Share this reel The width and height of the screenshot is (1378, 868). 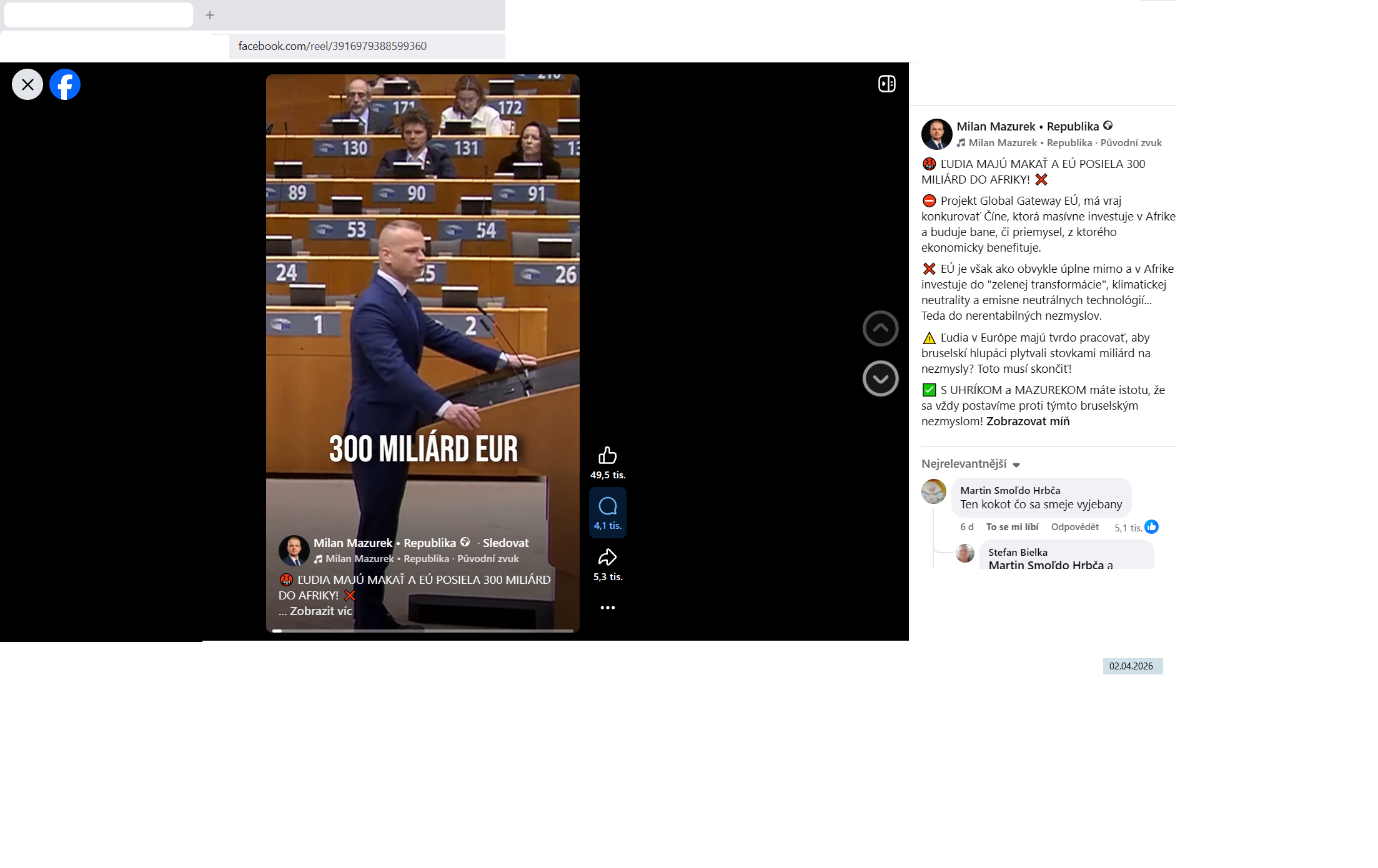point(607,558)
